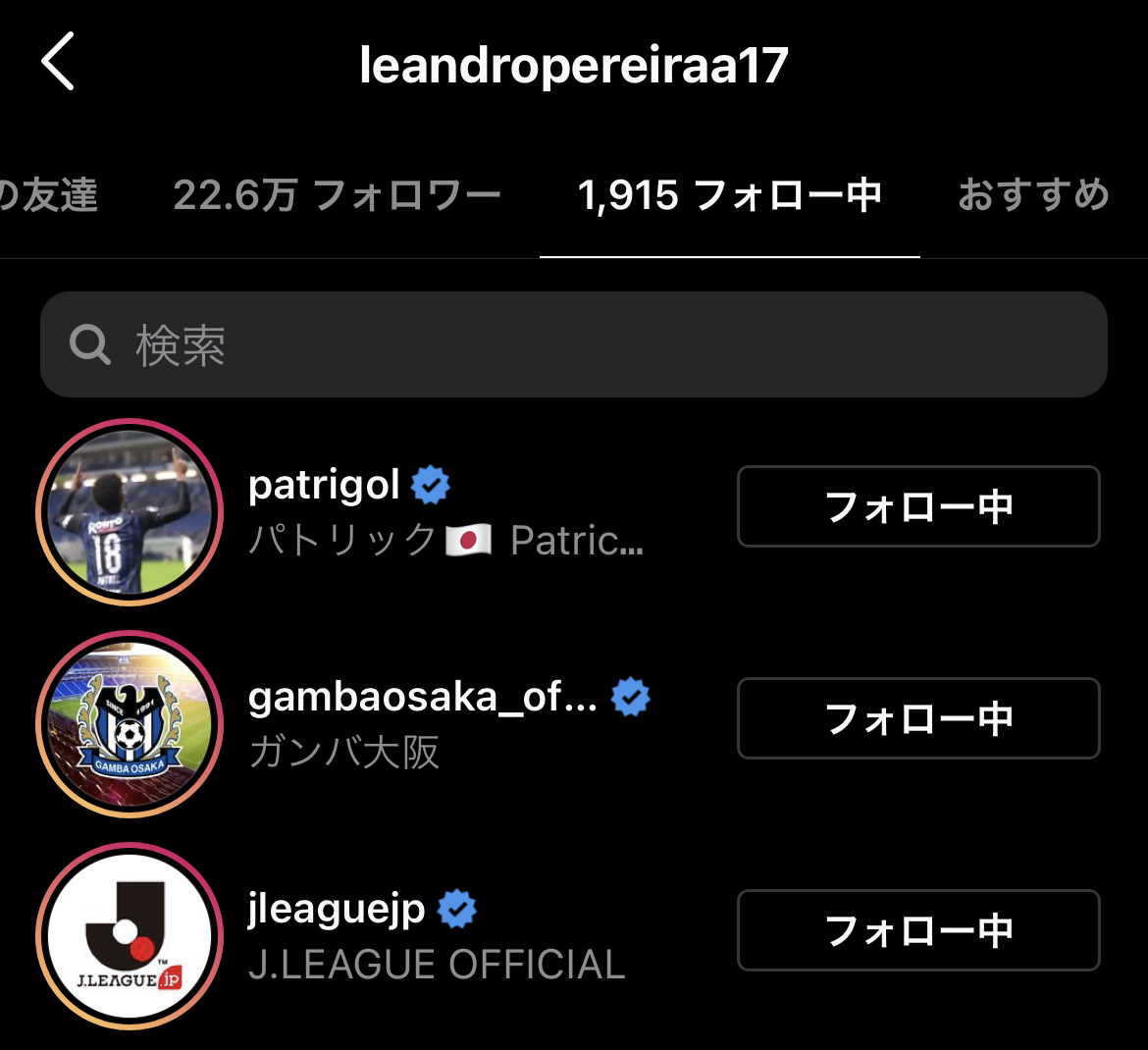Tap フォロー中 button beside J.LEAGUE OFFICIAL
Viewport: 1148px width, 1050px height.
coord(917,930)
